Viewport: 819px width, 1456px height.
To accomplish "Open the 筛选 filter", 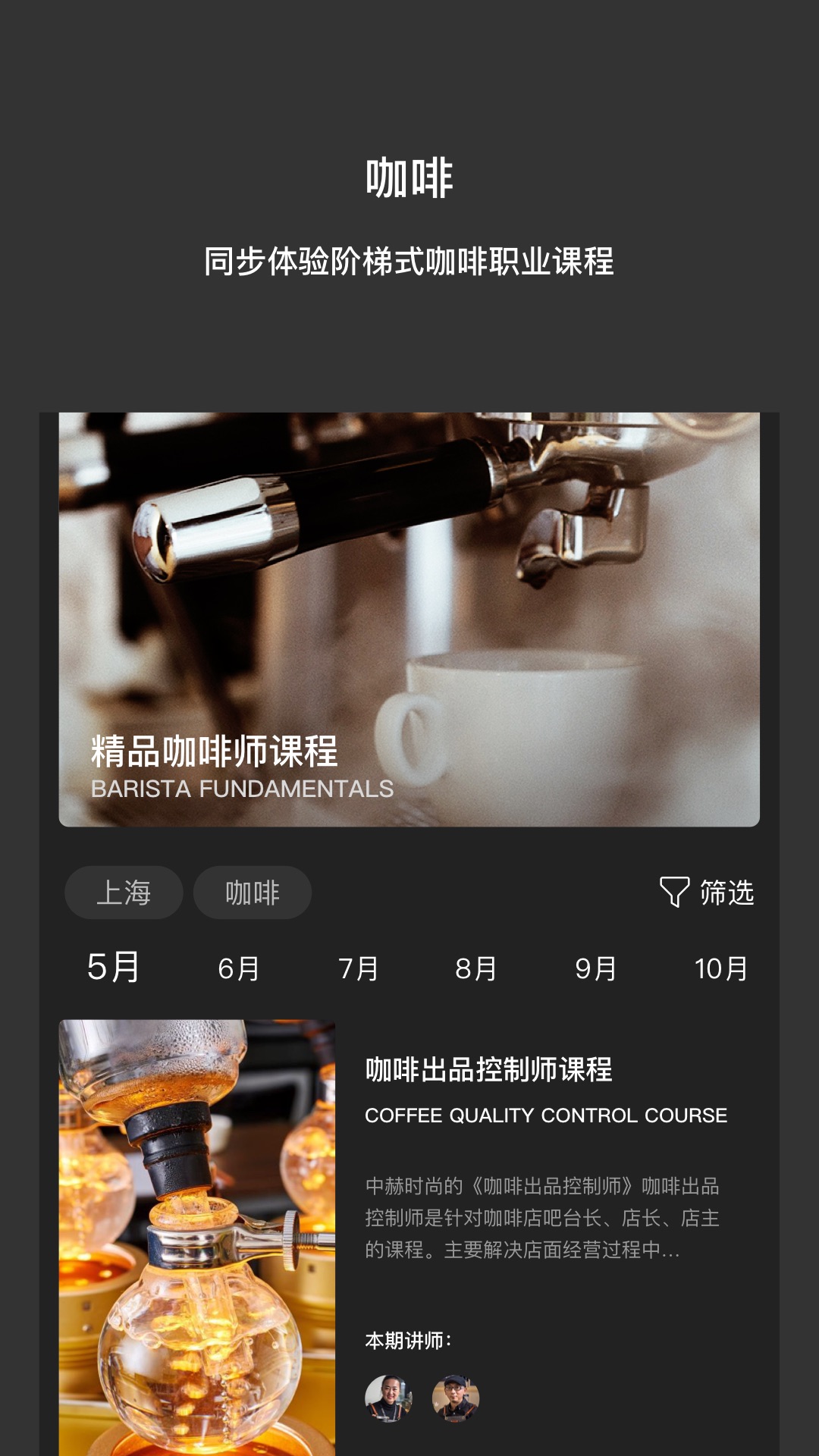I will [x=707, y=893].
